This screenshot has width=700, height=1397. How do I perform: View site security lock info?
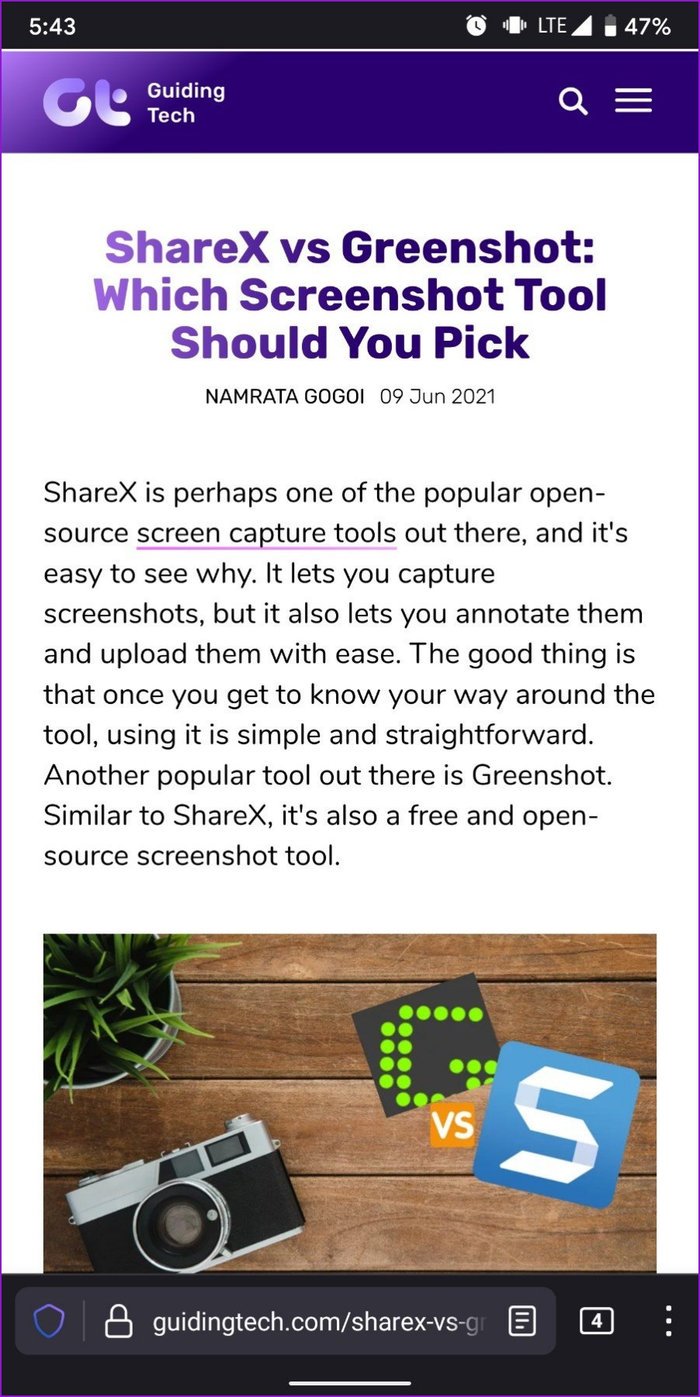tap(119, 1323)
